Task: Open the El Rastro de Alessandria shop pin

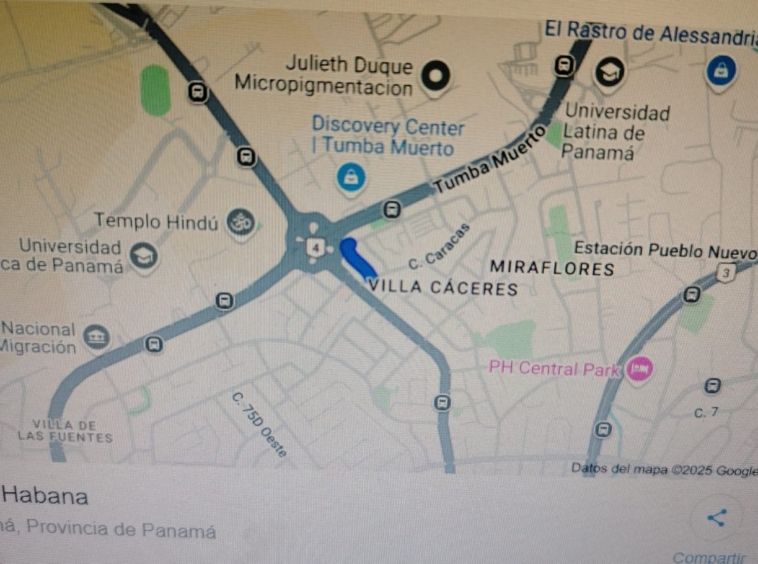Action: point(719,70)
